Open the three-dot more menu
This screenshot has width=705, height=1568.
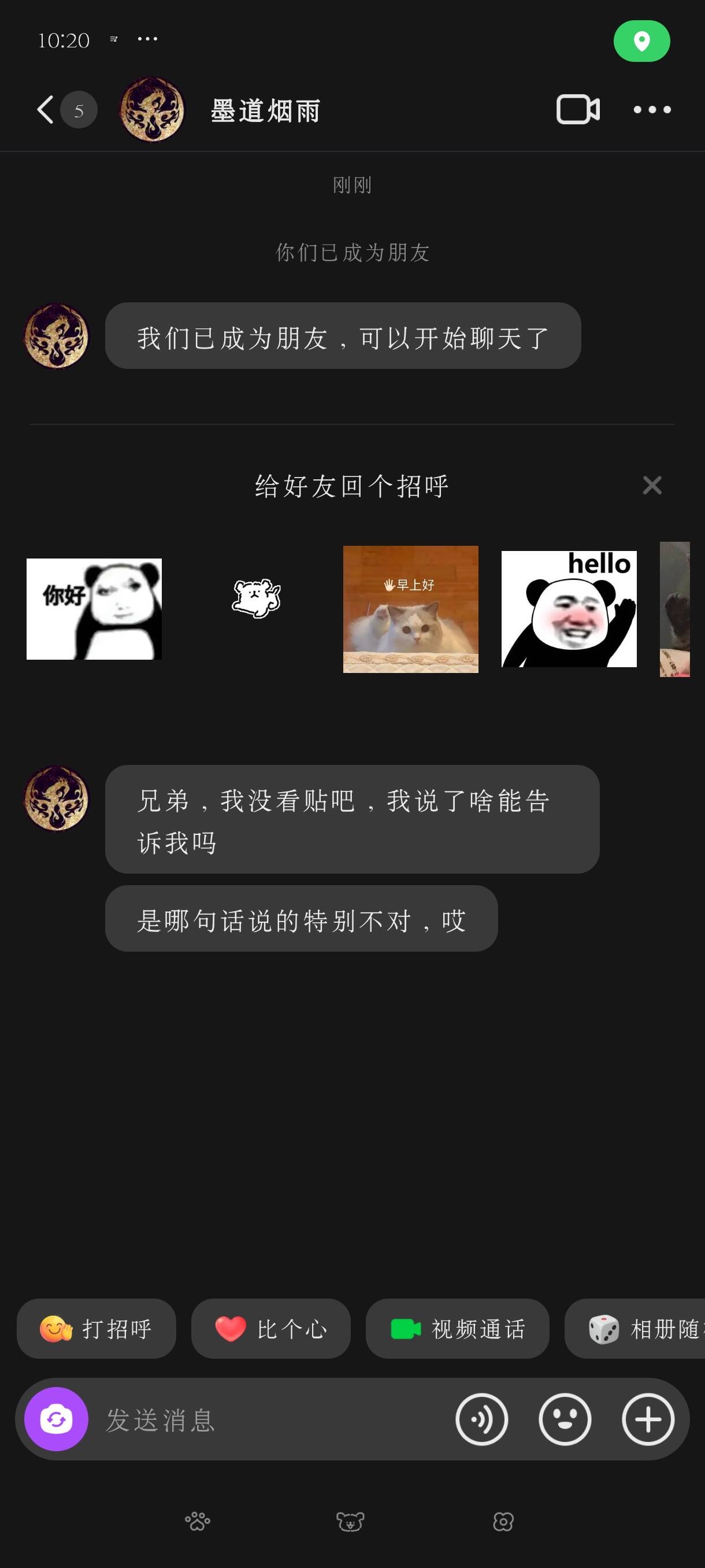652,110
